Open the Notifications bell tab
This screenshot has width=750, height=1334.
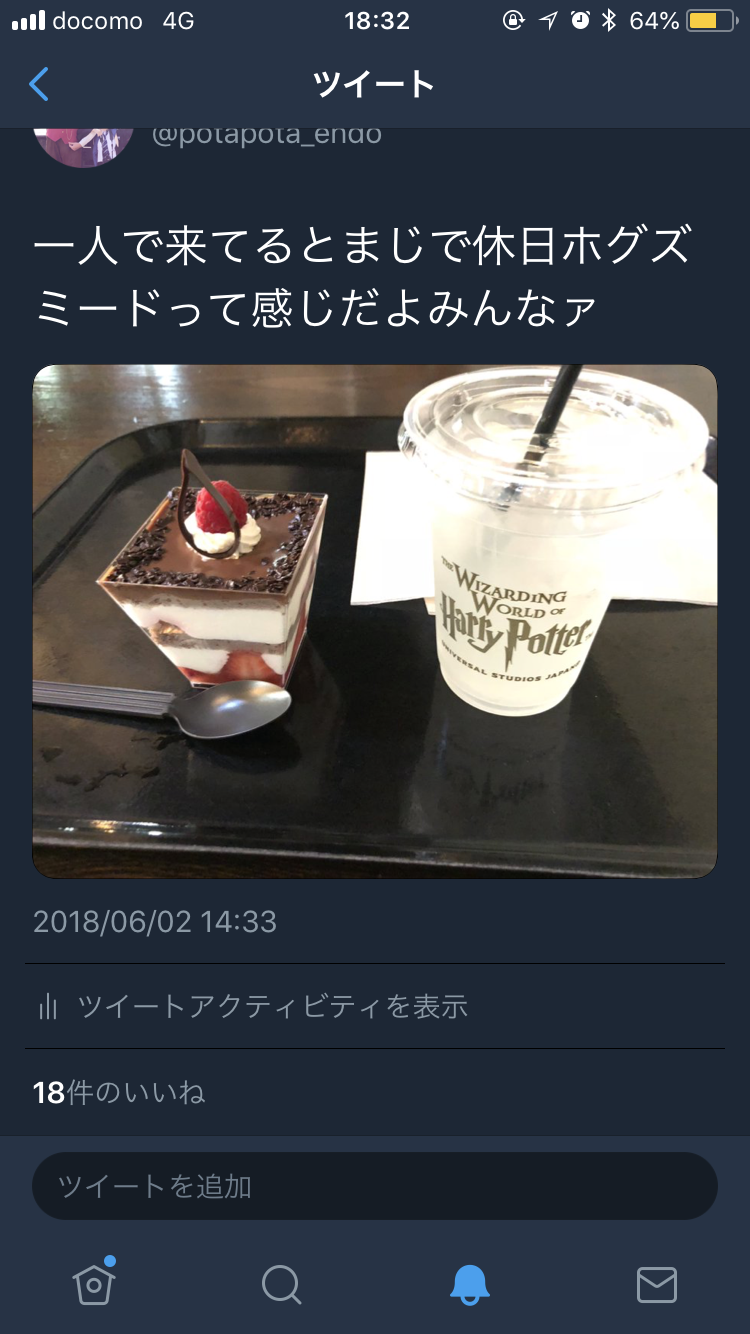tap(469, 1284)
